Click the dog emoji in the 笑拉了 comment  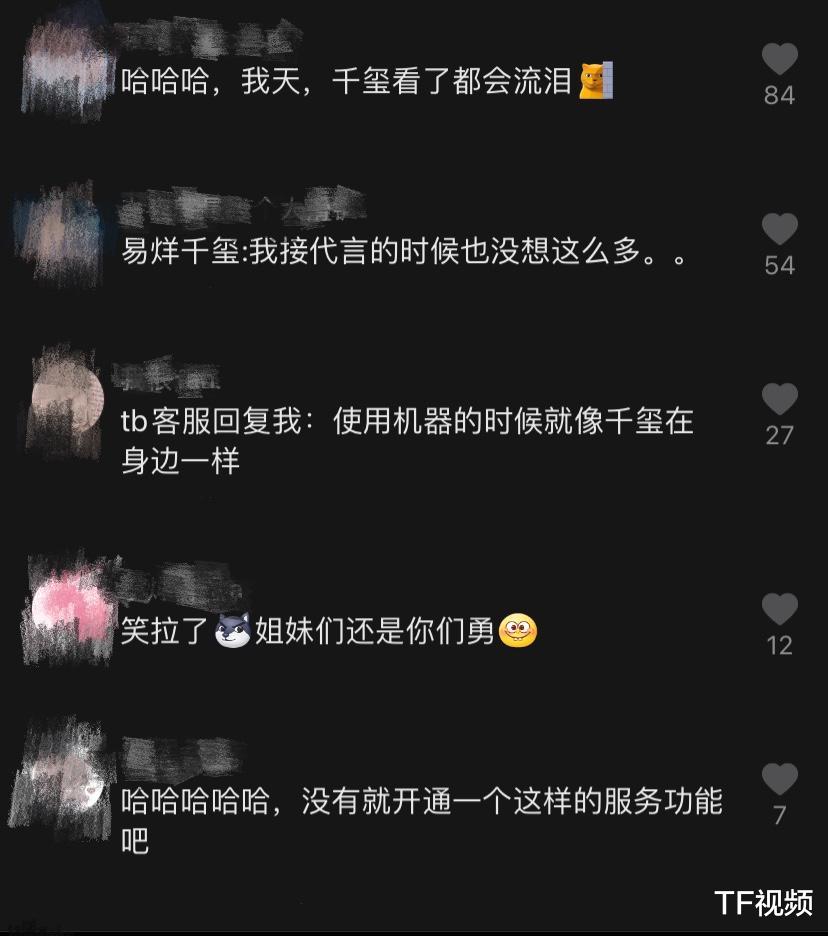(232, 630)
